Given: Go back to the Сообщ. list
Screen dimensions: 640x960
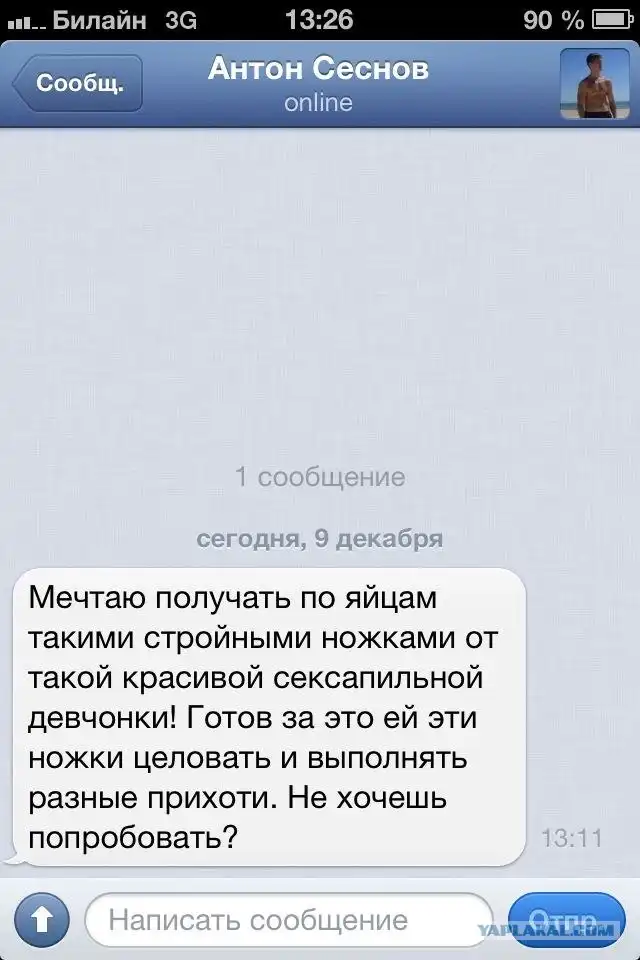Looking at the screenshot, I should click(79, 84).
